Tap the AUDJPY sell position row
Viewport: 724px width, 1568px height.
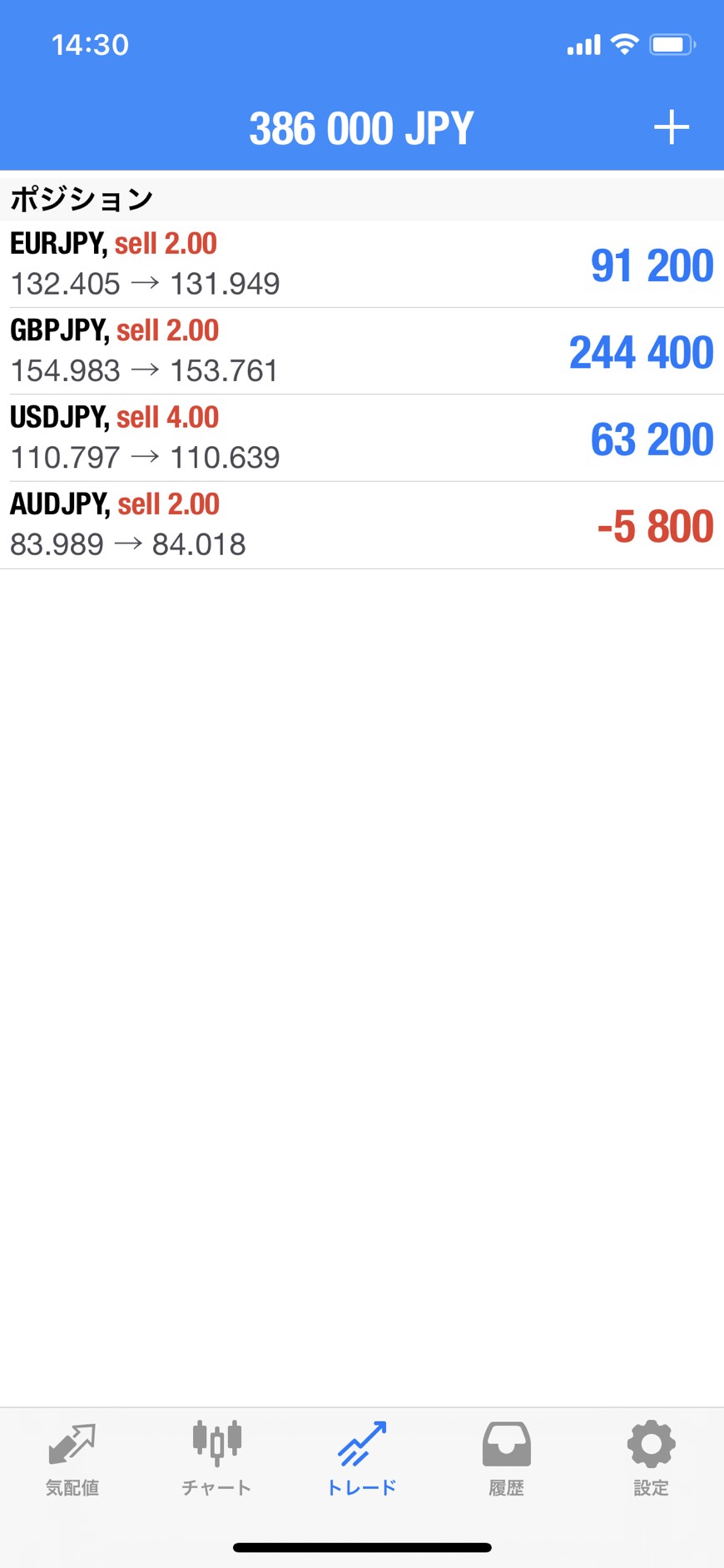point(361,524)
